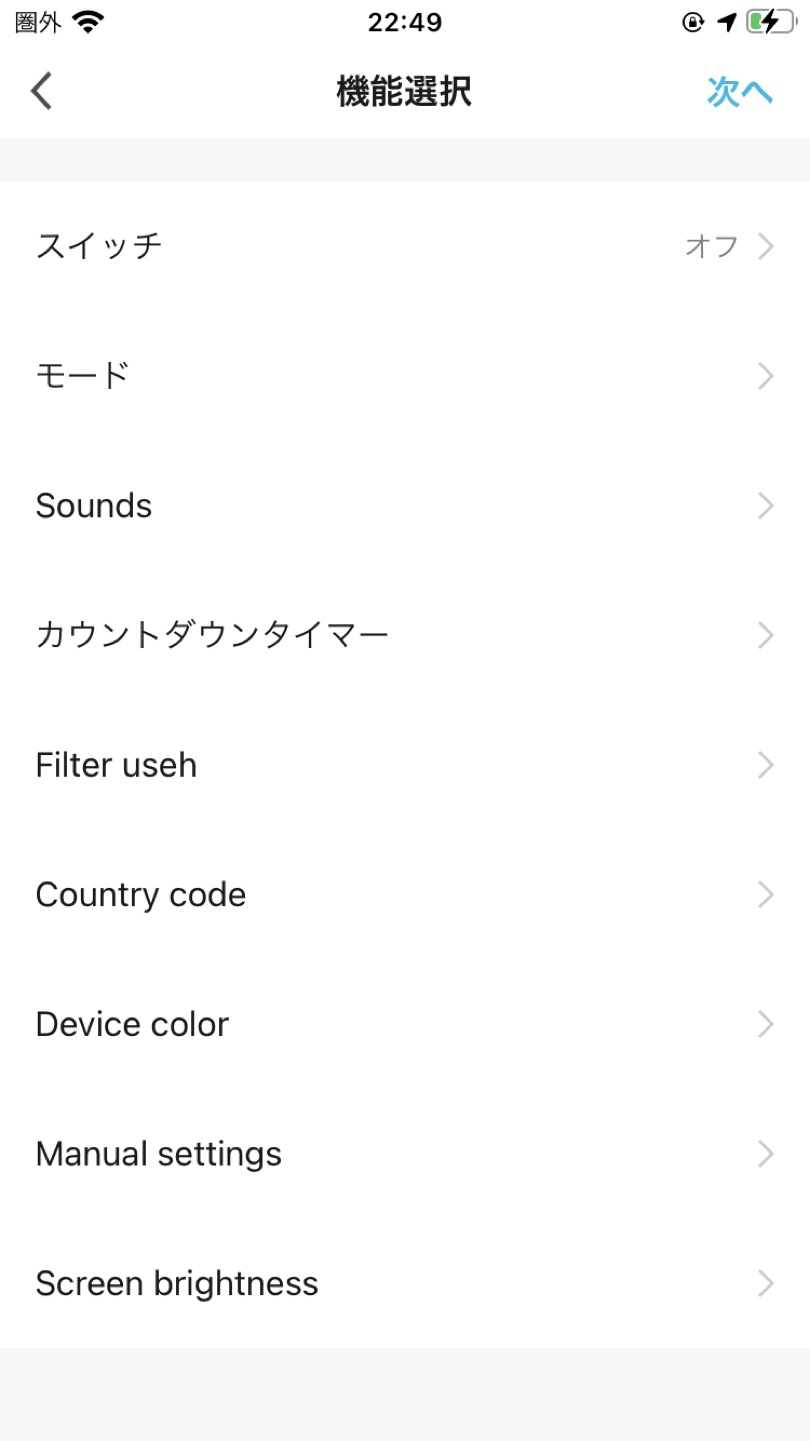This screenshot has width=810, height=1441.
Task: Open Country code function
Action: click(405, 894)
